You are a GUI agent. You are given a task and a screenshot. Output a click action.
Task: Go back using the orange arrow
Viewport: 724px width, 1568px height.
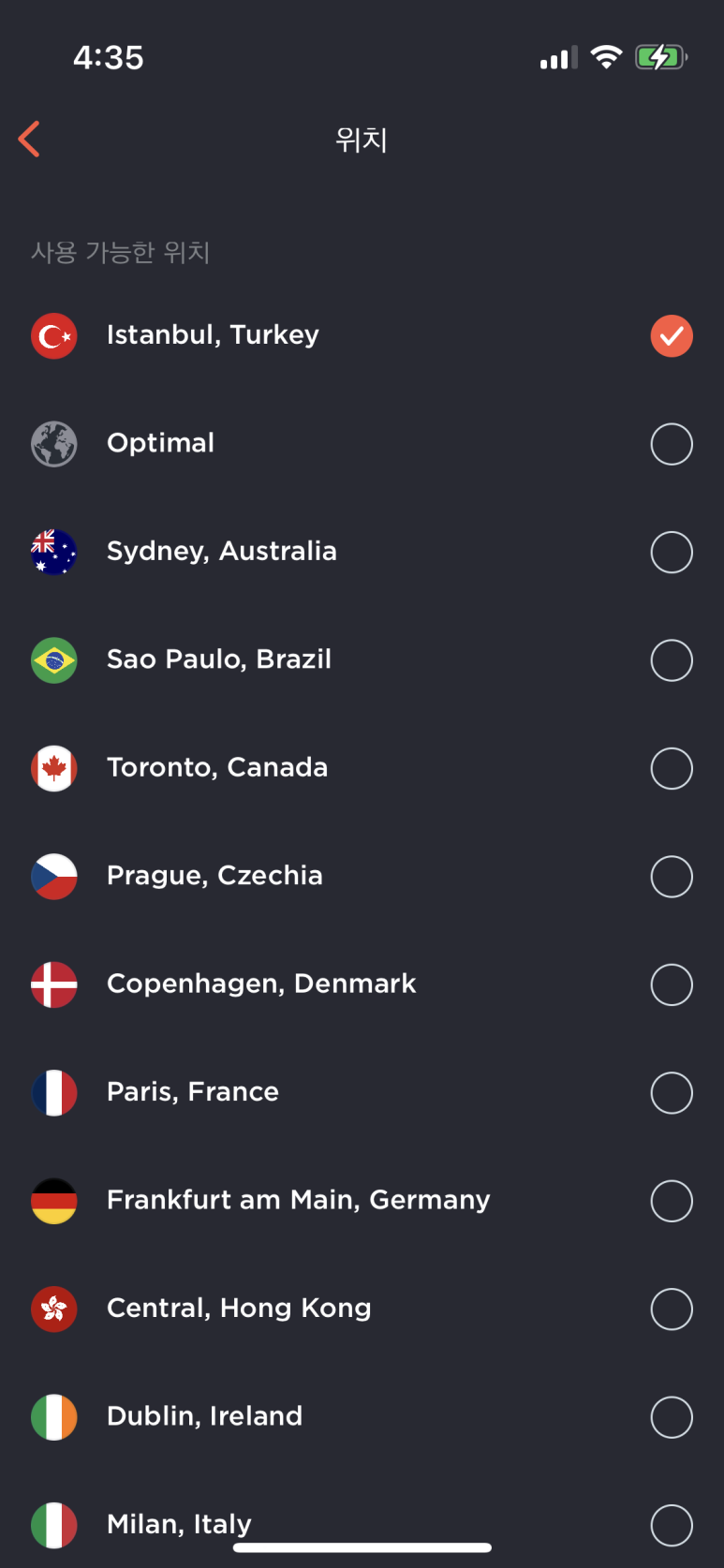(x=29, y=140)
